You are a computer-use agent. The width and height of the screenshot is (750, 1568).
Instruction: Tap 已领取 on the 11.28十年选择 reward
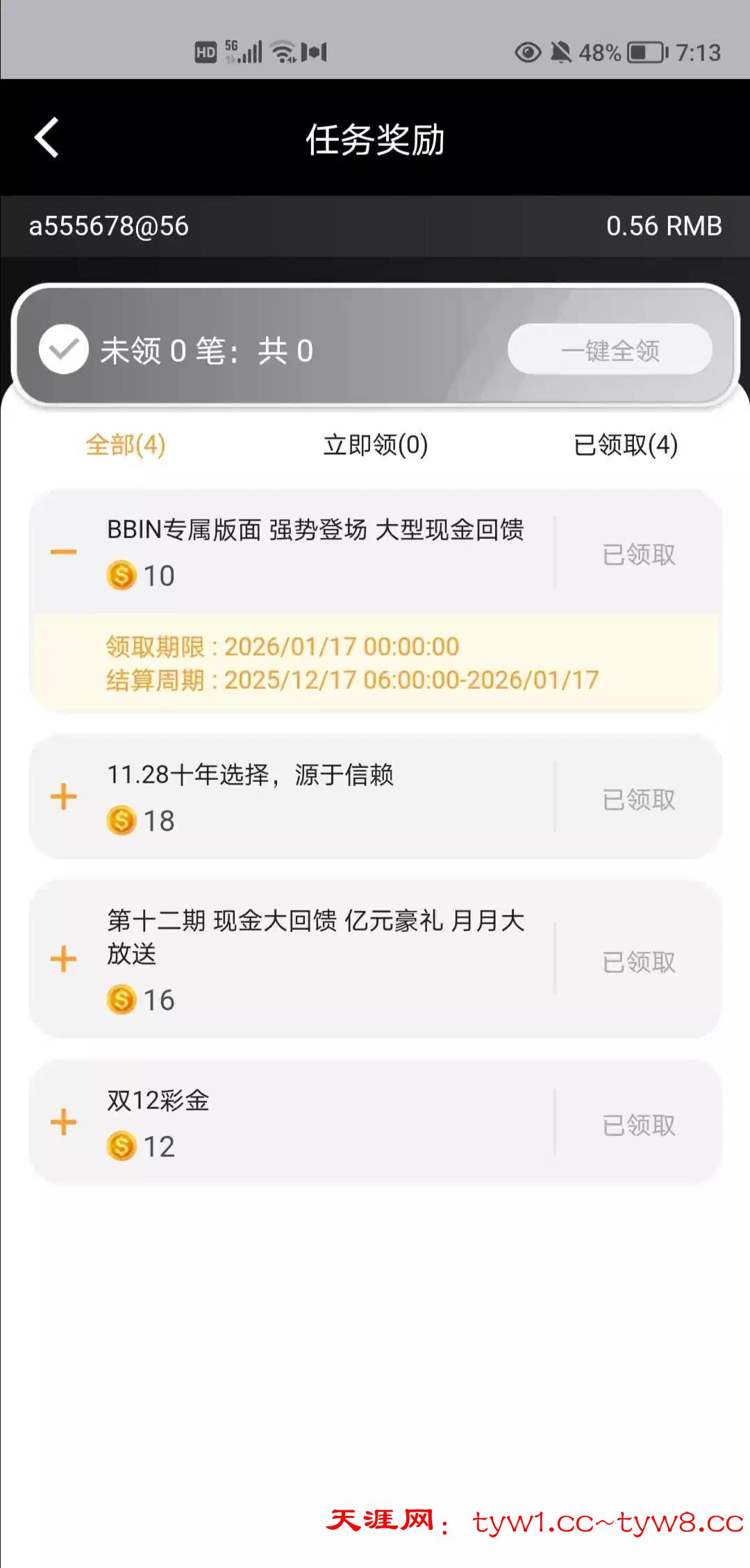tap(638, 799)
